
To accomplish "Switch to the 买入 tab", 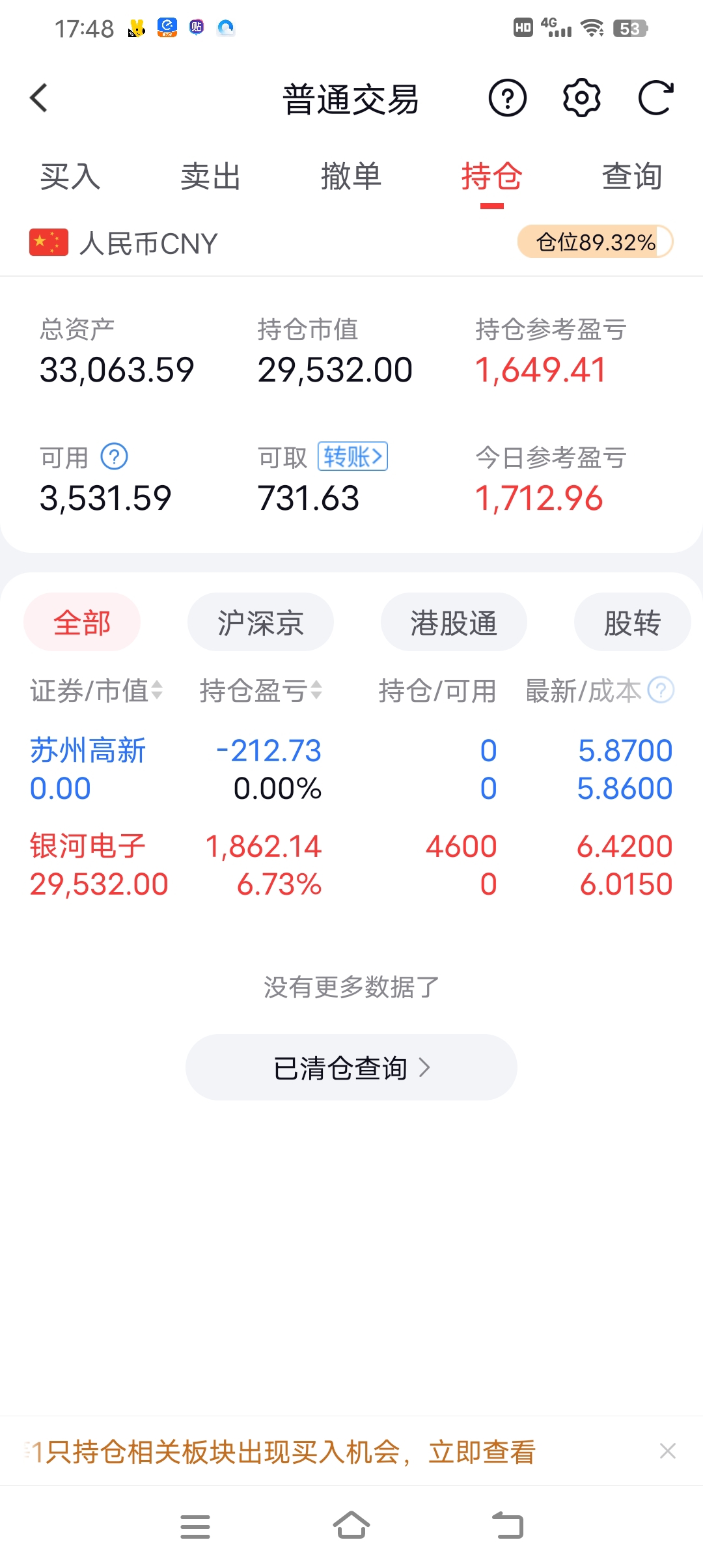I will click(x=70, y=177).
